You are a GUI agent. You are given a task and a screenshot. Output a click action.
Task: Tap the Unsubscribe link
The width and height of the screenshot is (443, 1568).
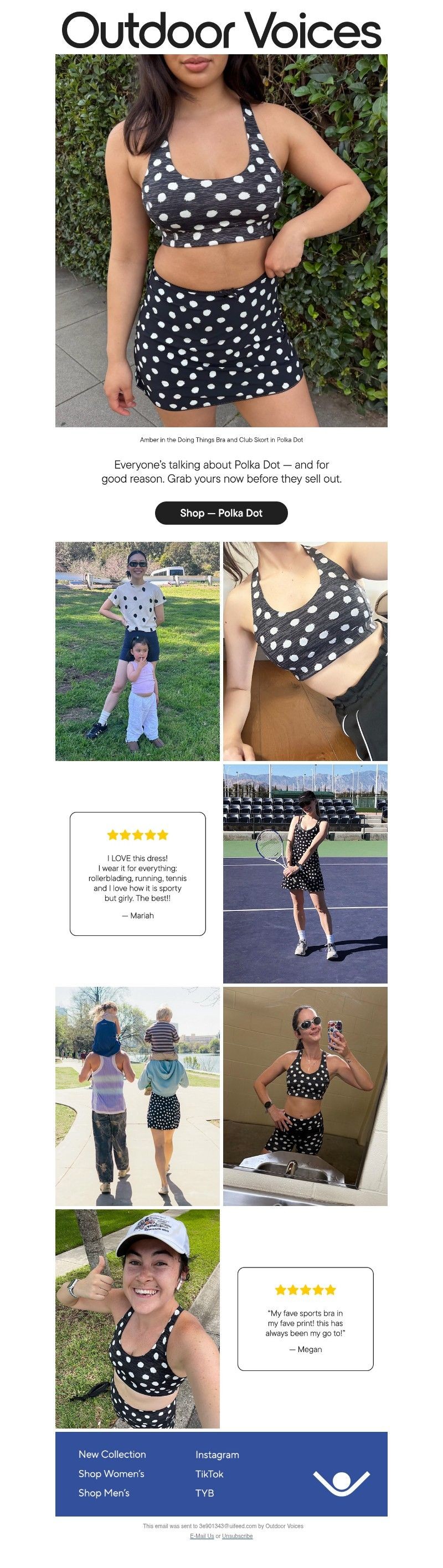(x=237, y=1536)
